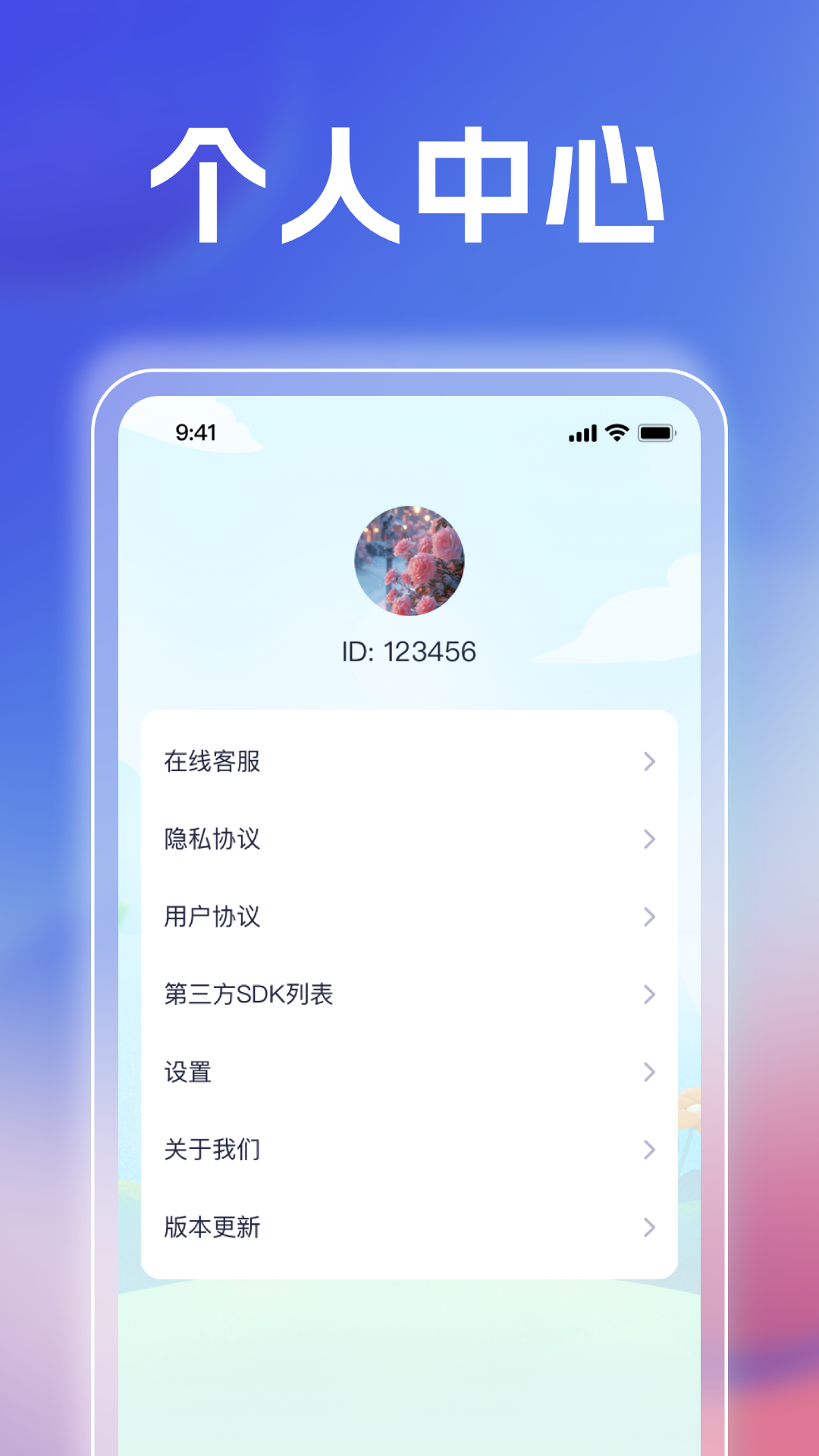Viewport: 819px width, 1456px height.
Task: Expand the chevron next to 用户协议
Action: [x=648, y=916]
